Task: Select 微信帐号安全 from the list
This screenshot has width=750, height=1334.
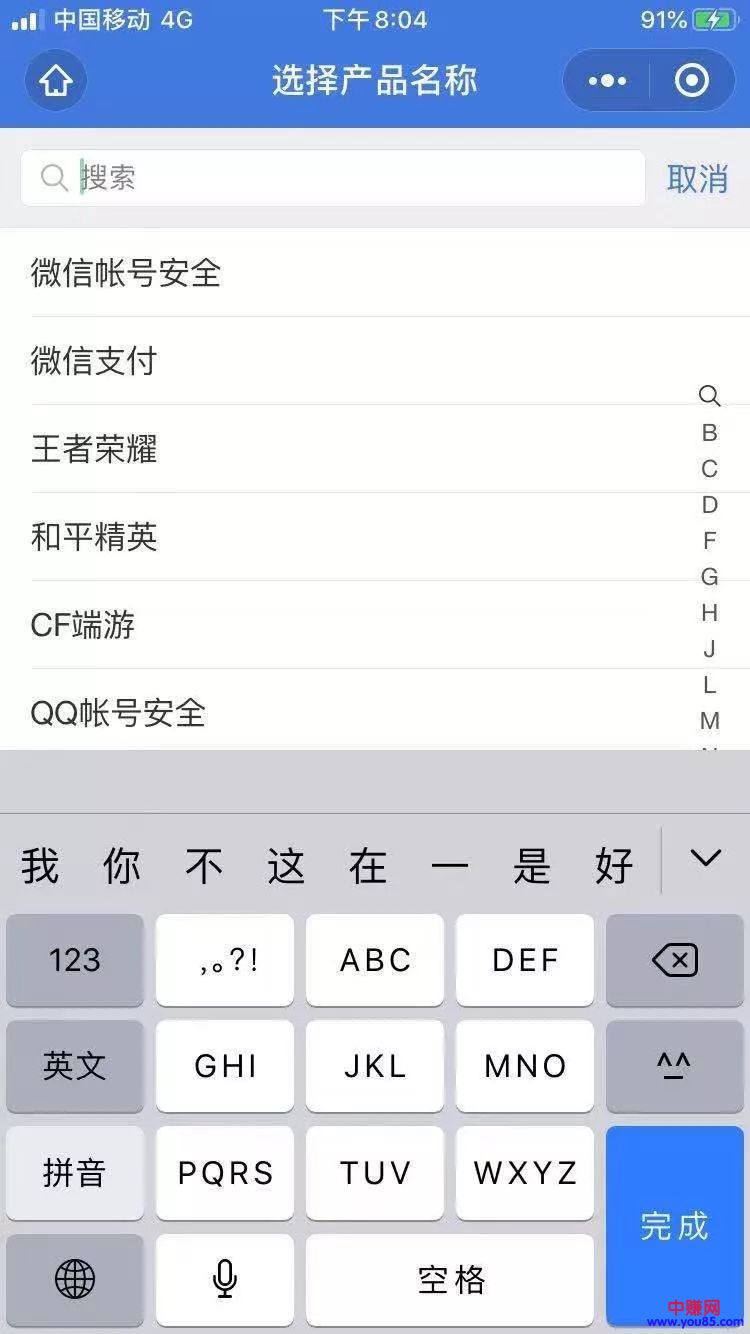Action: pos(126,273)
